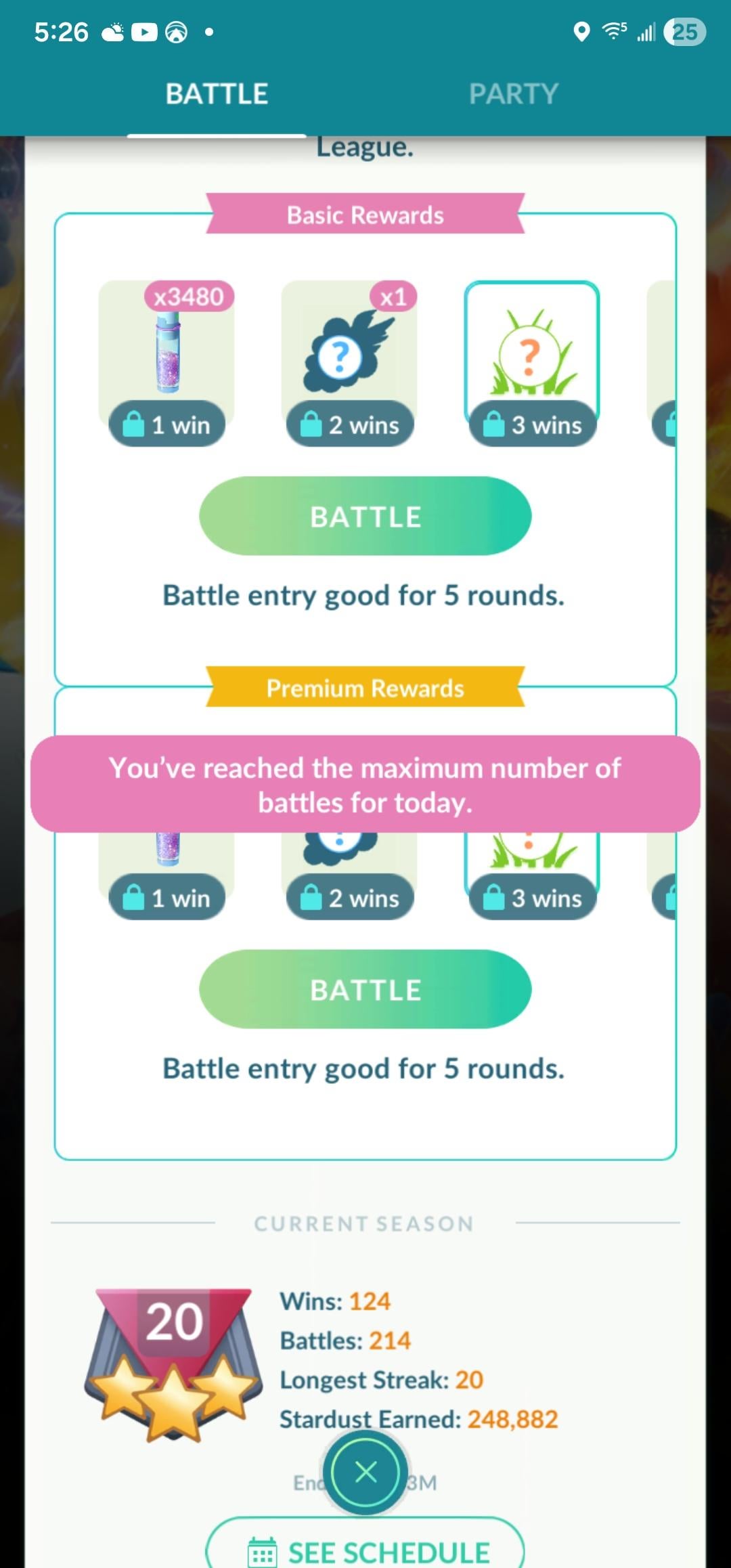Screen dimensions: 731x1568
Task: Close the battle menu with the X button
Action: (365, 1471)
